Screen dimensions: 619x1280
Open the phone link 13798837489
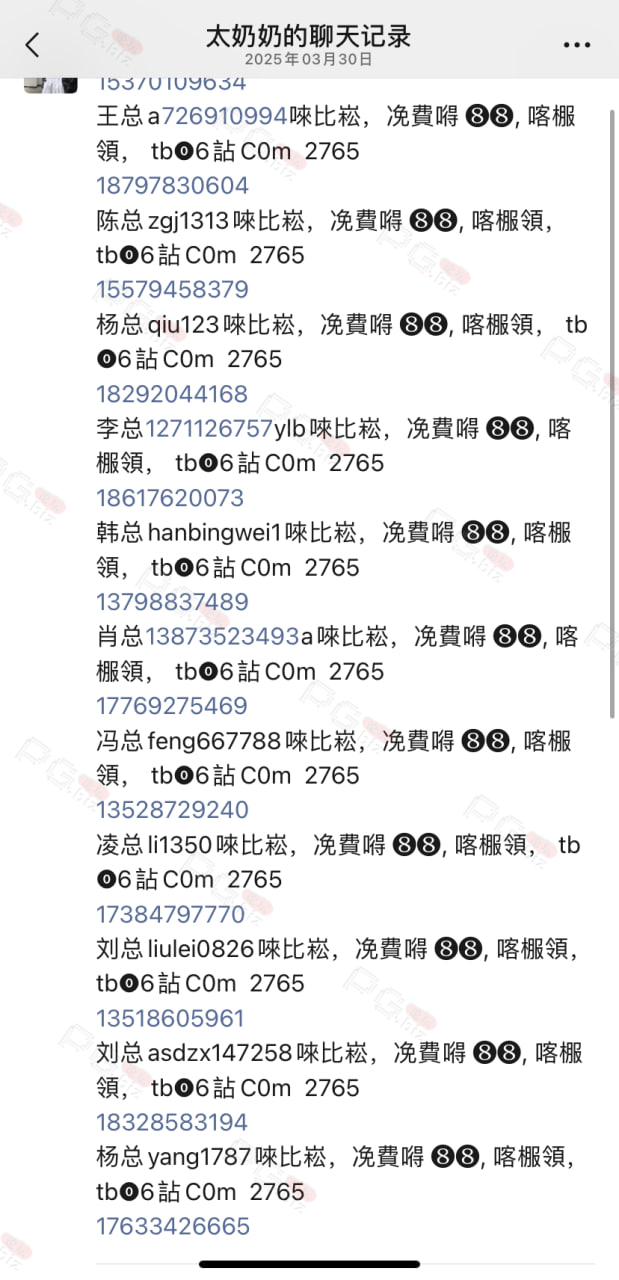coord(172,602)
